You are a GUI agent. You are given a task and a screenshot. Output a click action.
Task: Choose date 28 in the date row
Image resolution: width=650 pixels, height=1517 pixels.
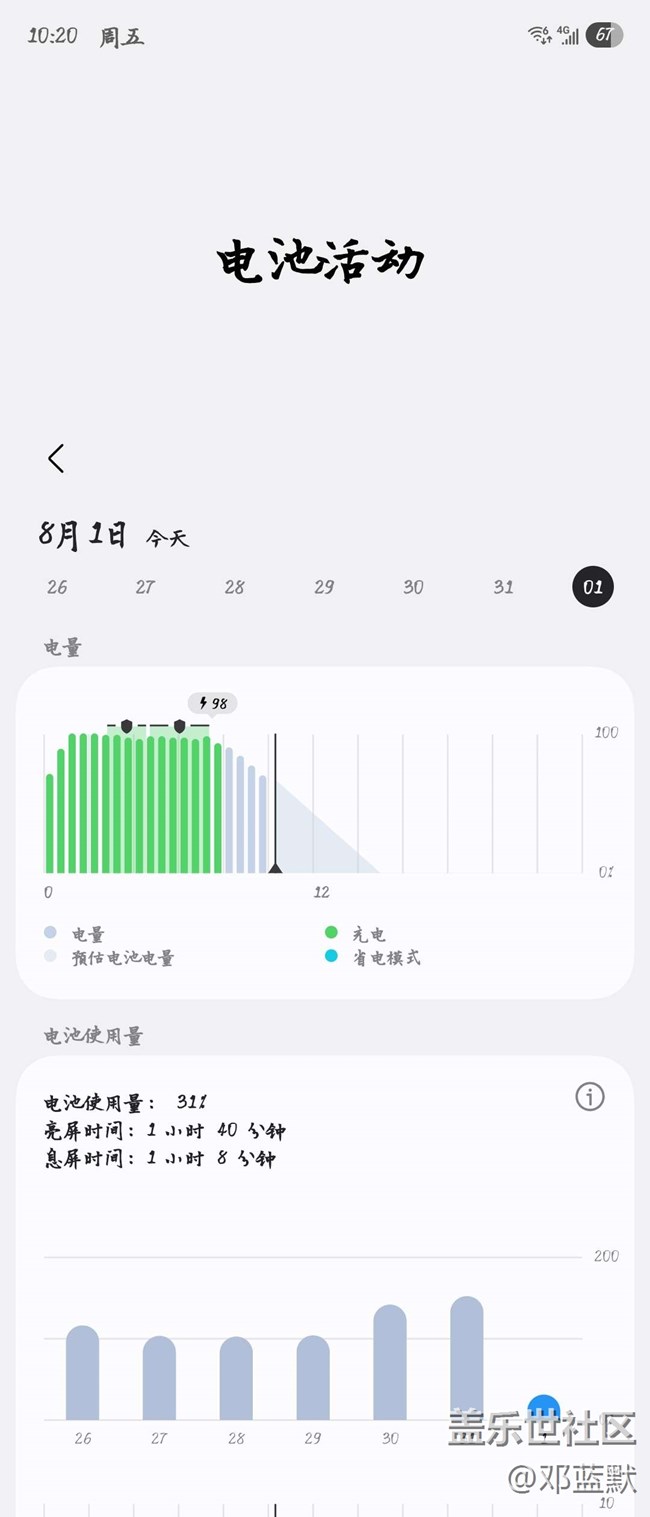[234, 587]
